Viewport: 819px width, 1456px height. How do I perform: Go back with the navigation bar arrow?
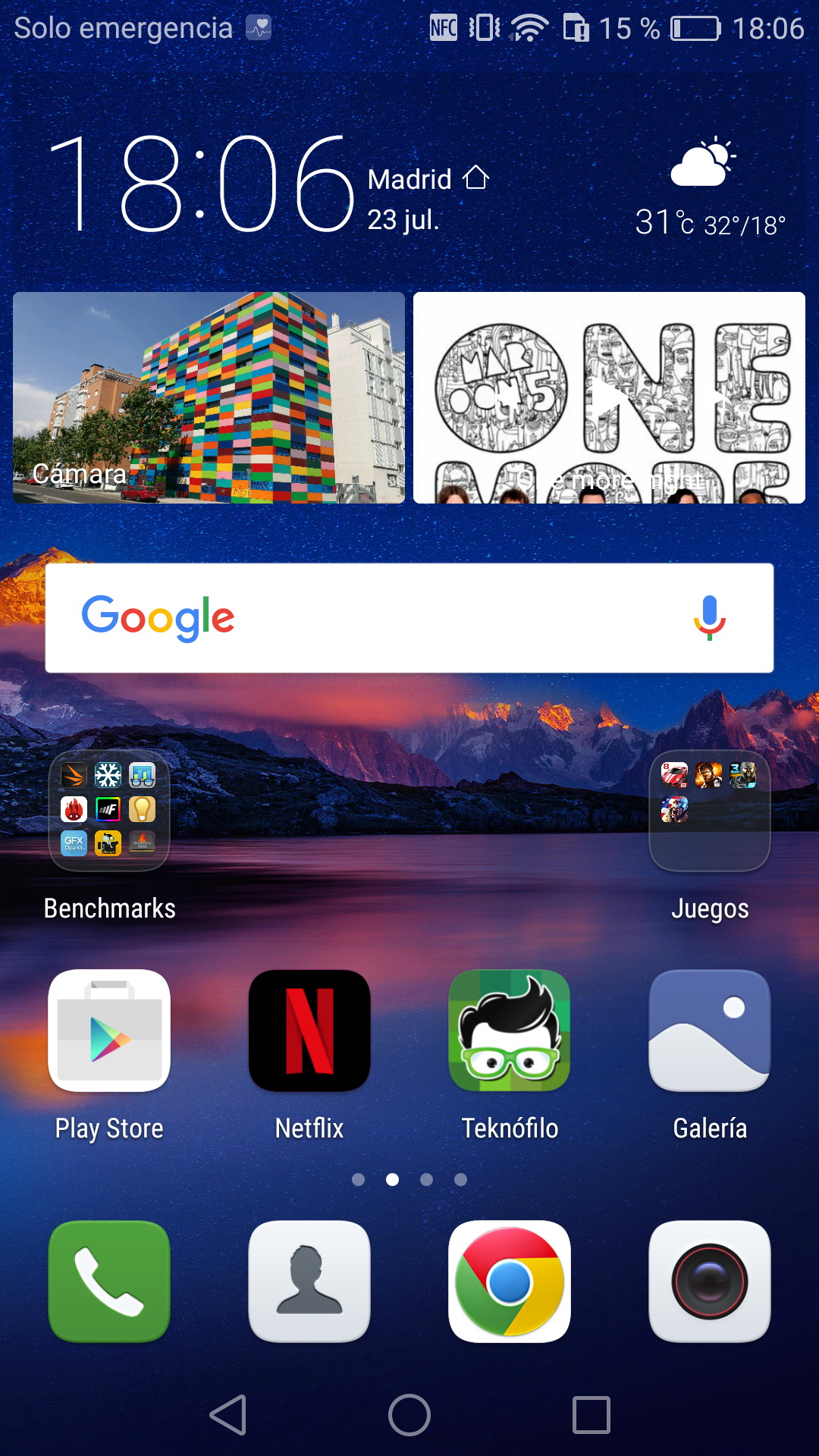pos(228,1415)
